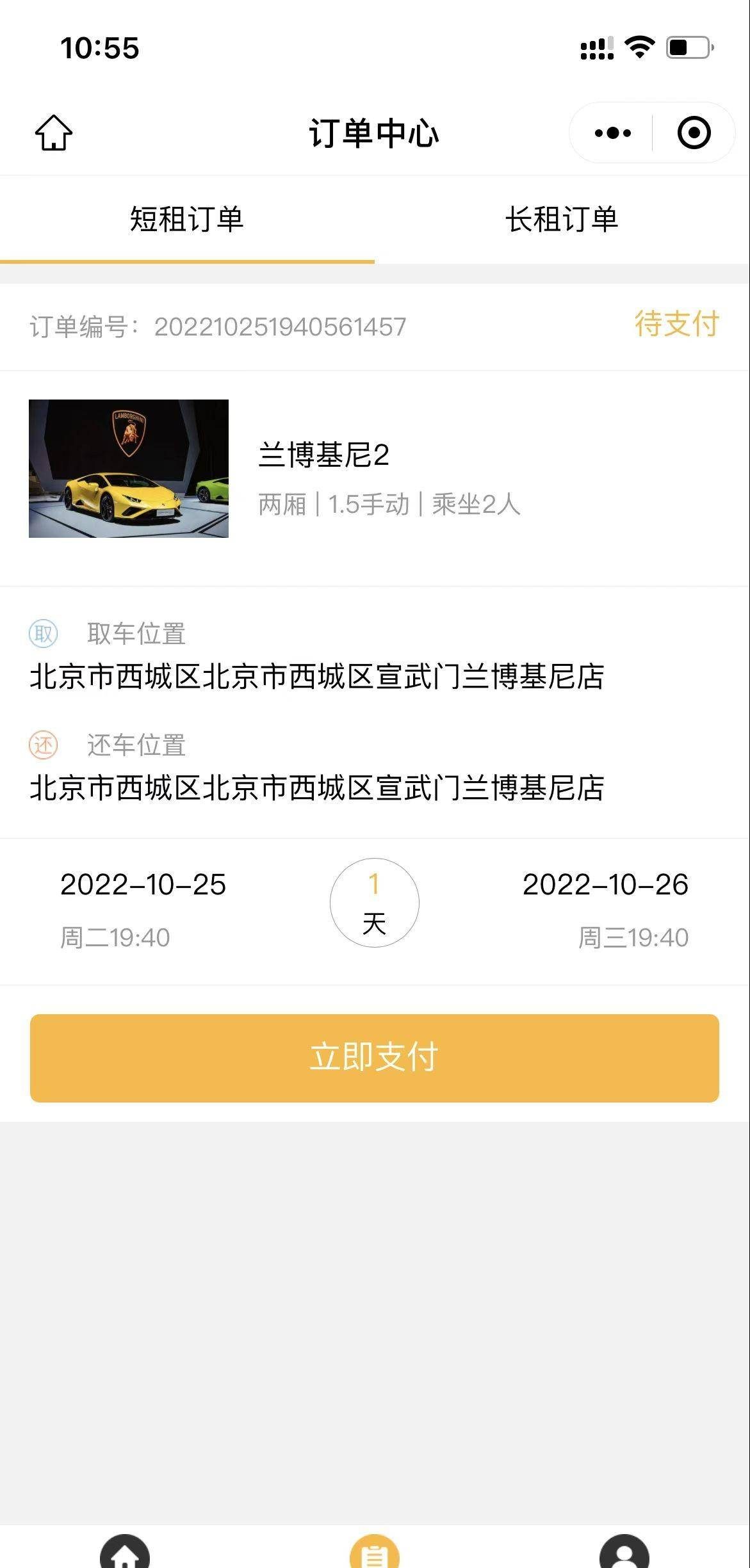Open the profile tab in bottom navigation
The width and height of the screenshot is (750, 1568).
624,1552
